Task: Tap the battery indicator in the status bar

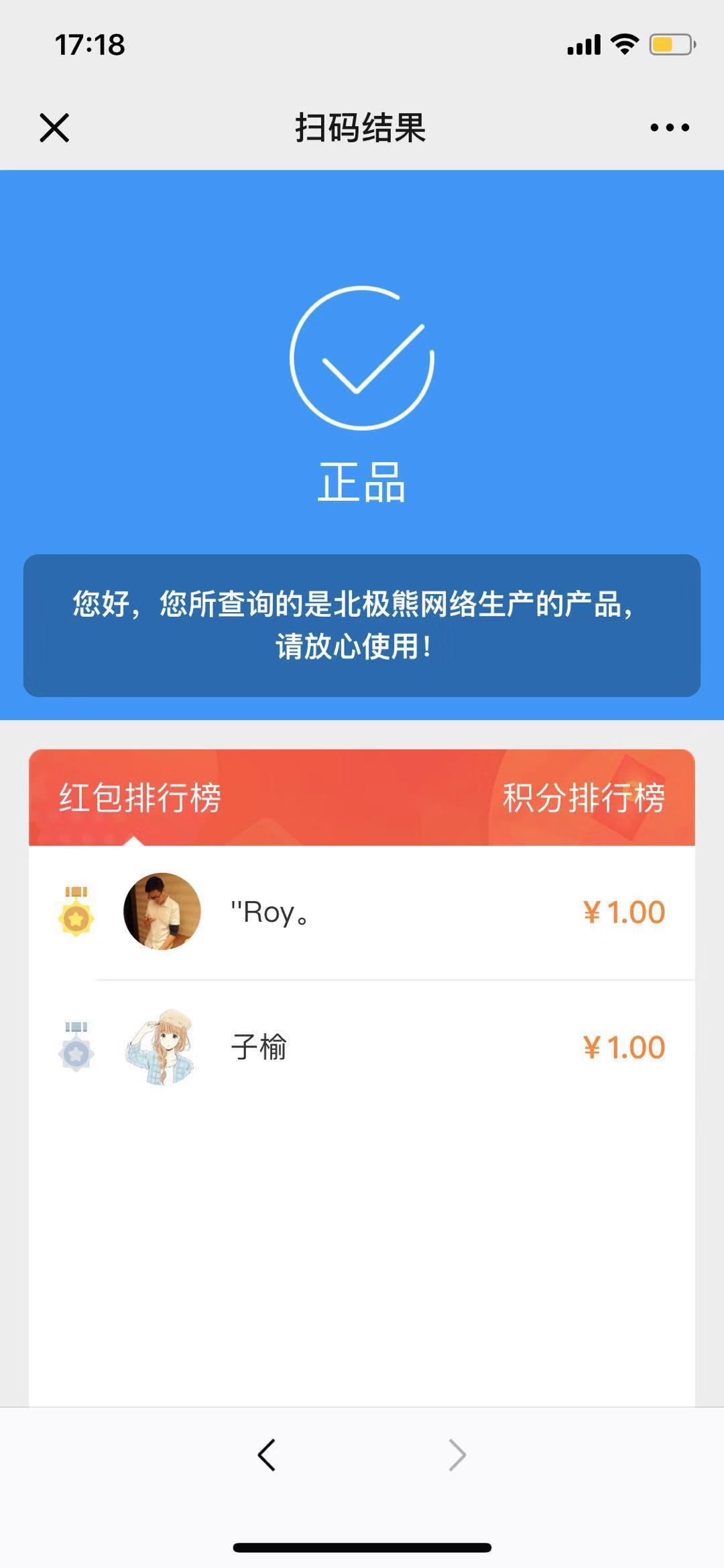Action: (670, 44)
